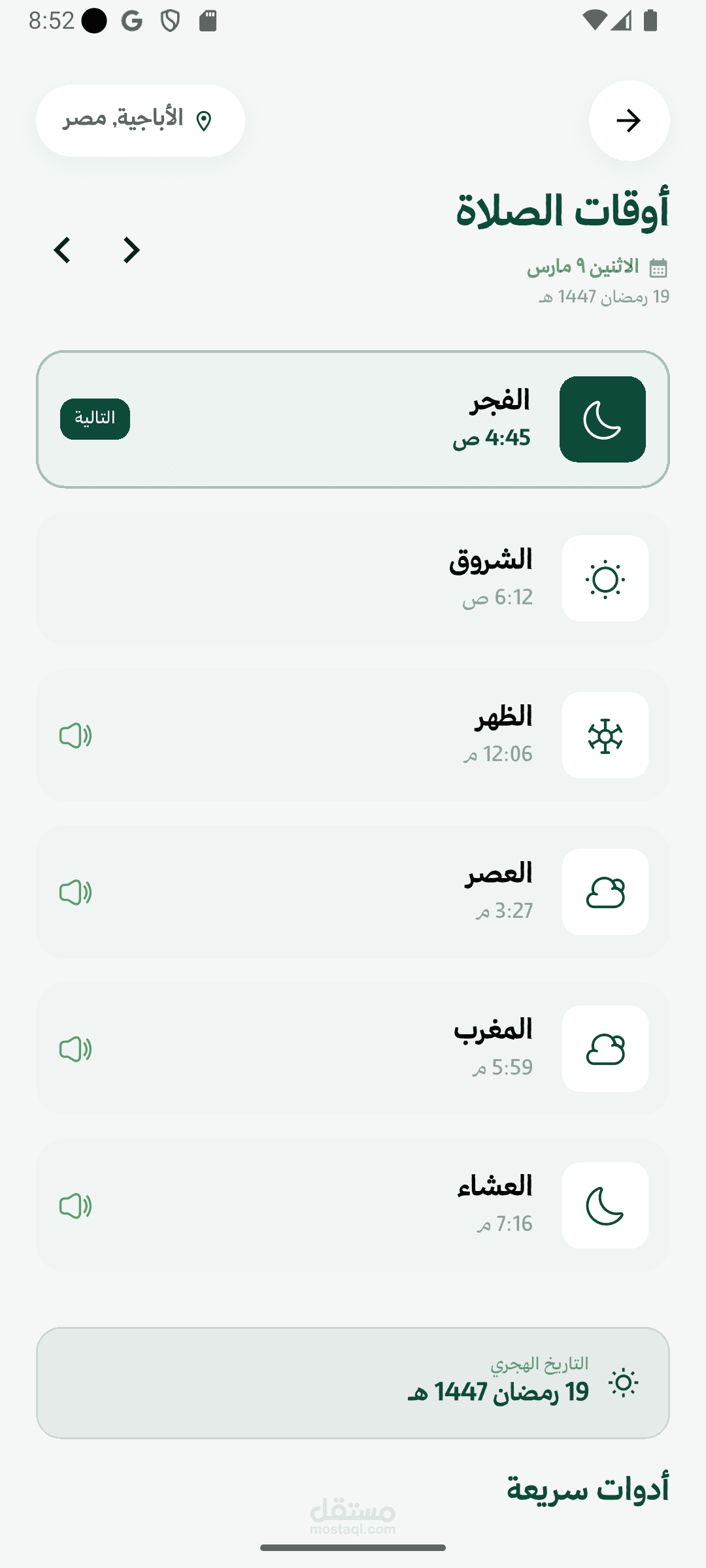The height and width of the screenshot is (1568, 706).
Task: Toggle the adhan sound for العشاء
Action: [76, 1206]
